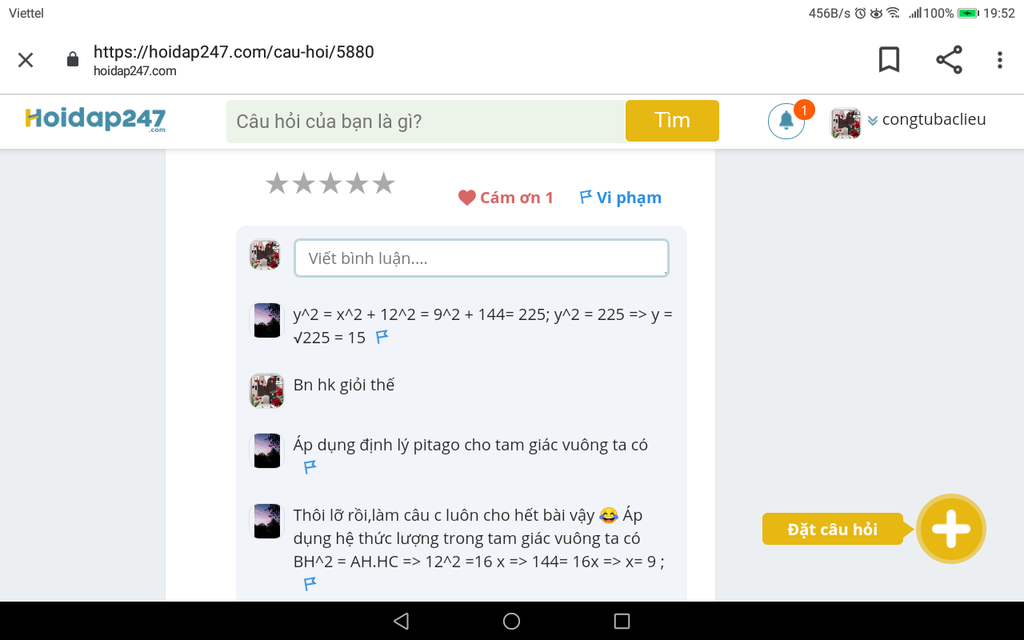Tap the Tìm search button
The height and width of the screenshot is (640, 1024).
point(672,121)
